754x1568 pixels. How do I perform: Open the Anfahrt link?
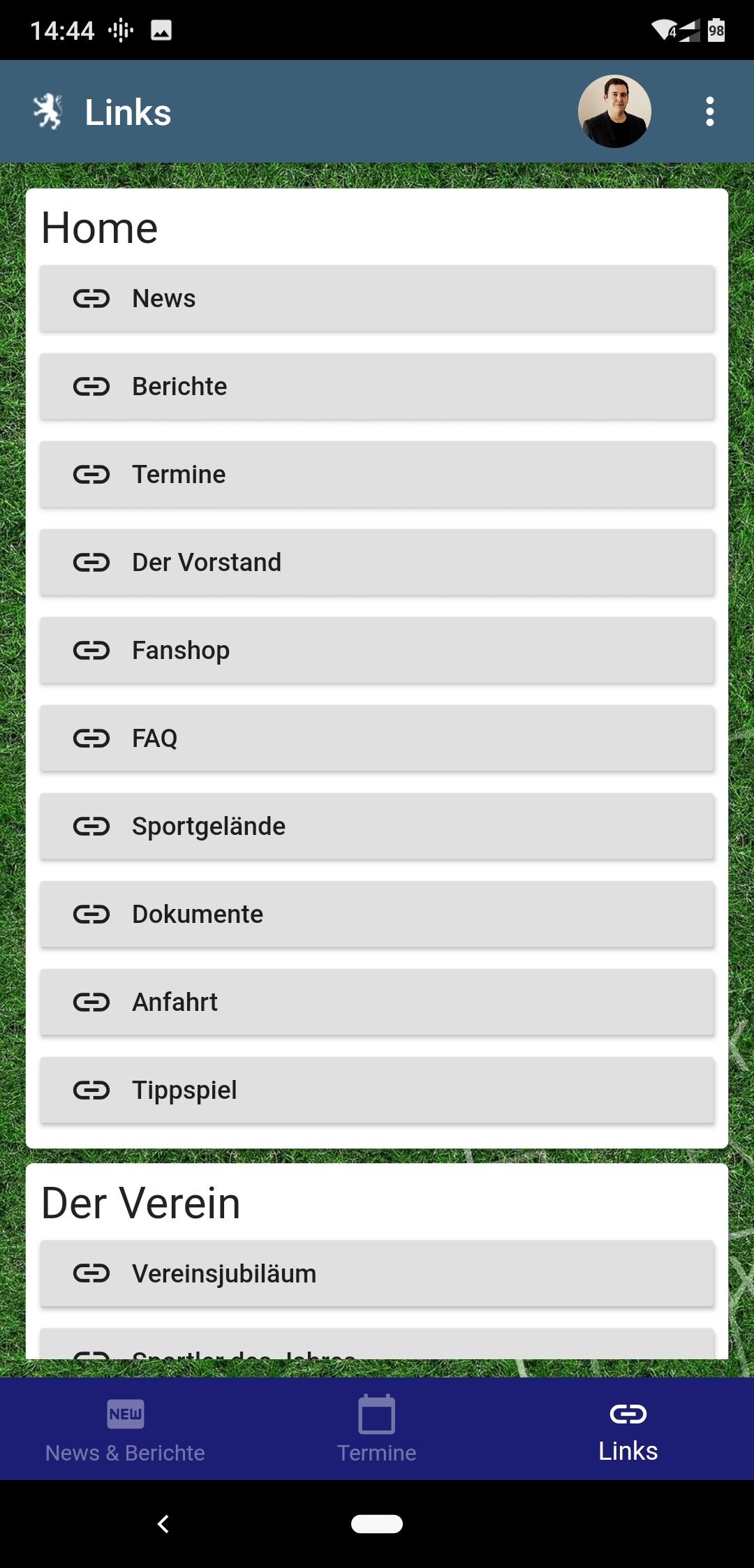click(x=377, y=1002)
